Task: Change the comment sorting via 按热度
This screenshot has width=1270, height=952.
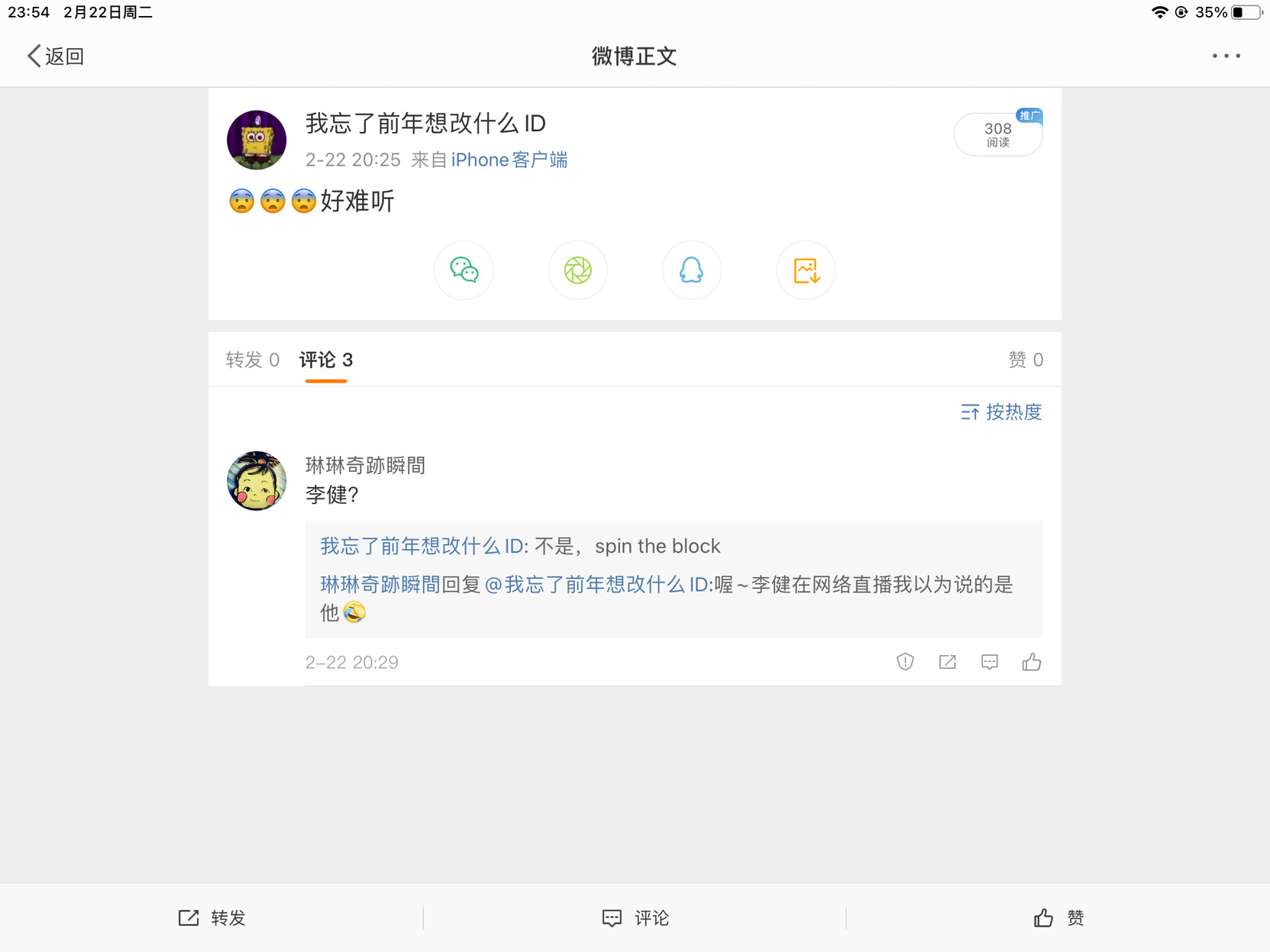Action: point(1001,412)
